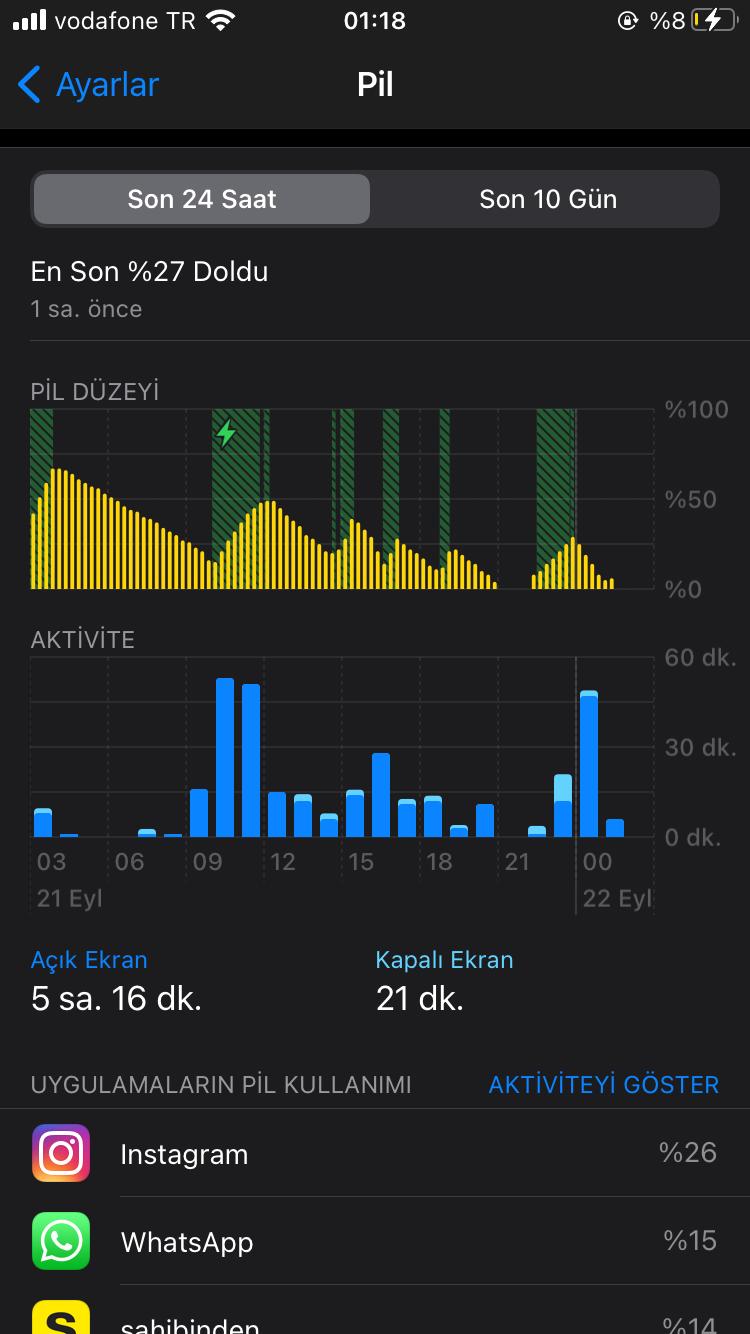Open Instagram battery usage row

[375, 1153]
